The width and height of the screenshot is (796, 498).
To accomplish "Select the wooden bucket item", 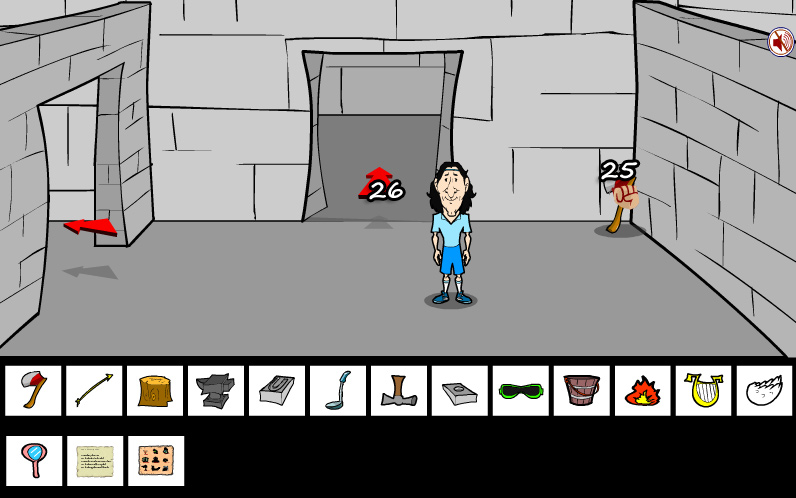I will pos(582,390).
